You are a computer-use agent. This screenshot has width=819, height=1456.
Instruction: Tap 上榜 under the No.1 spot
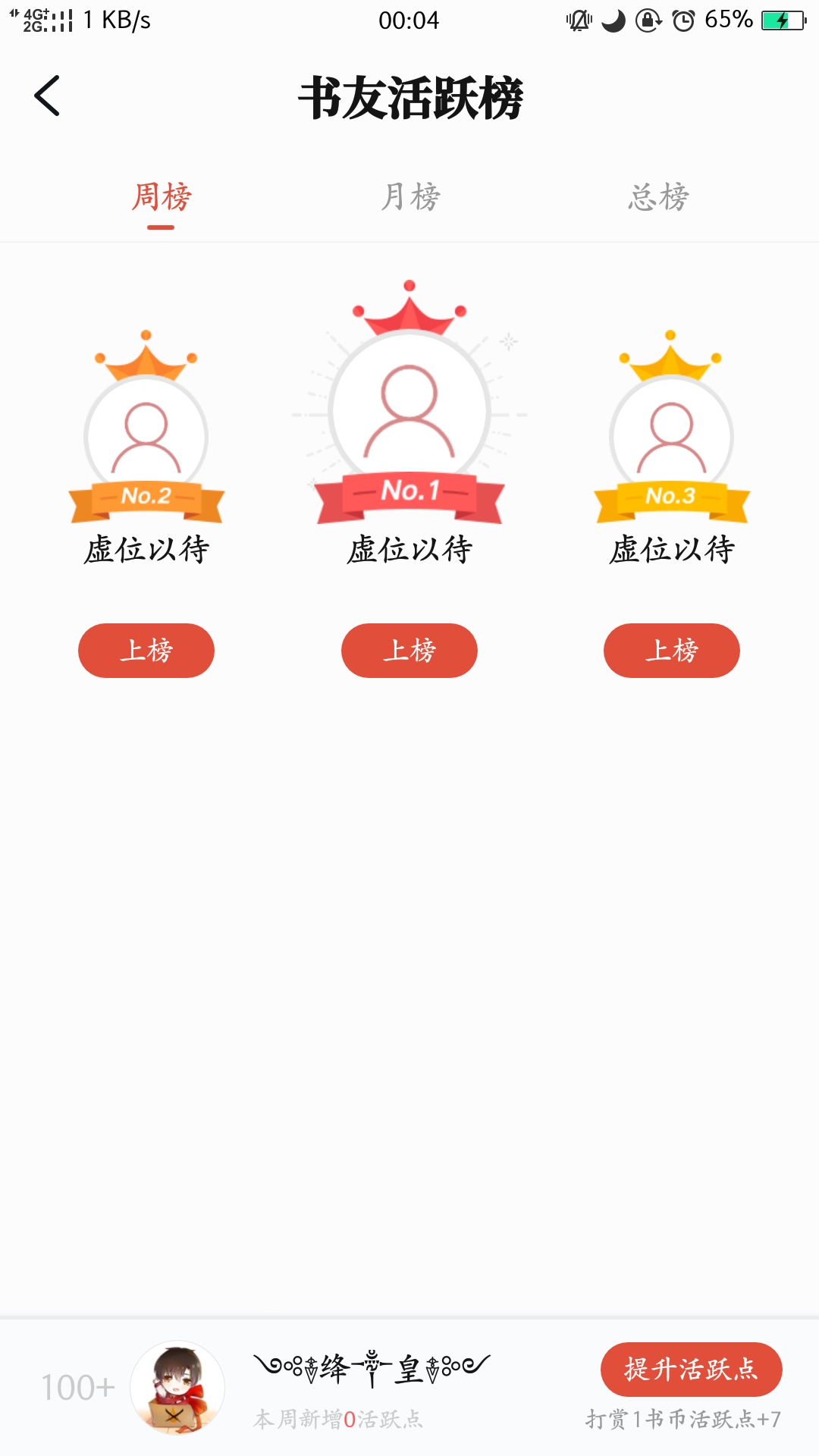click(x=409, y=651)
